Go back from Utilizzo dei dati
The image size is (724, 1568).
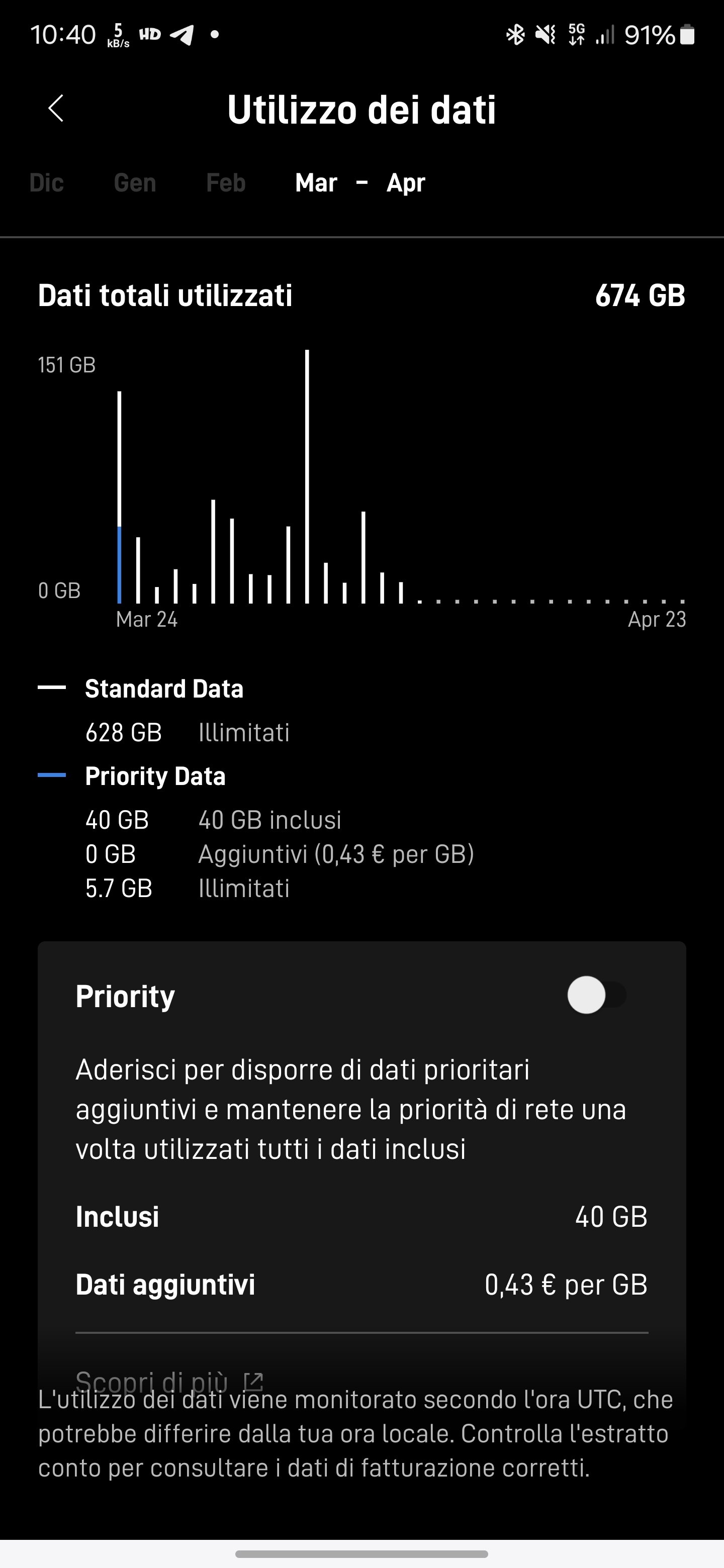(x=56, y=109)
